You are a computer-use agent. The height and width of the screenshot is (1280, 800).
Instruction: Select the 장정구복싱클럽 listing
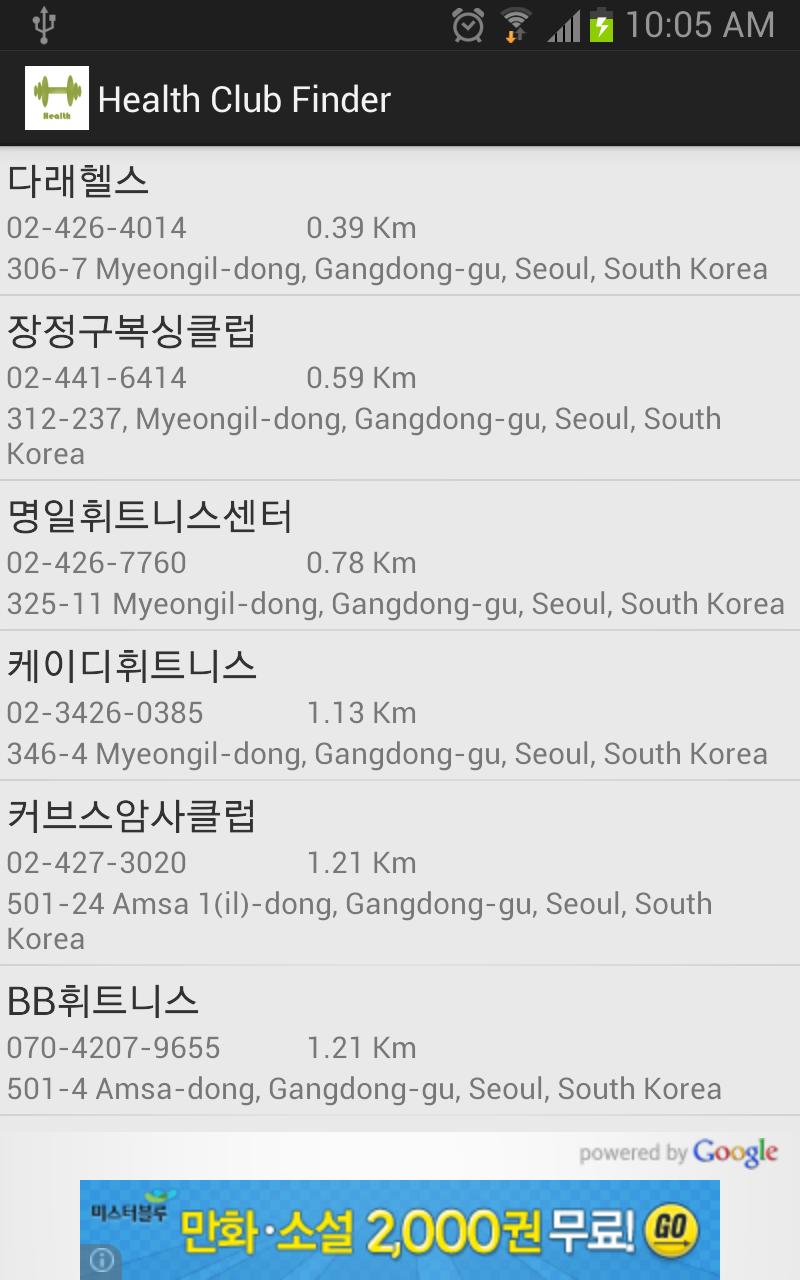(400, 388)
